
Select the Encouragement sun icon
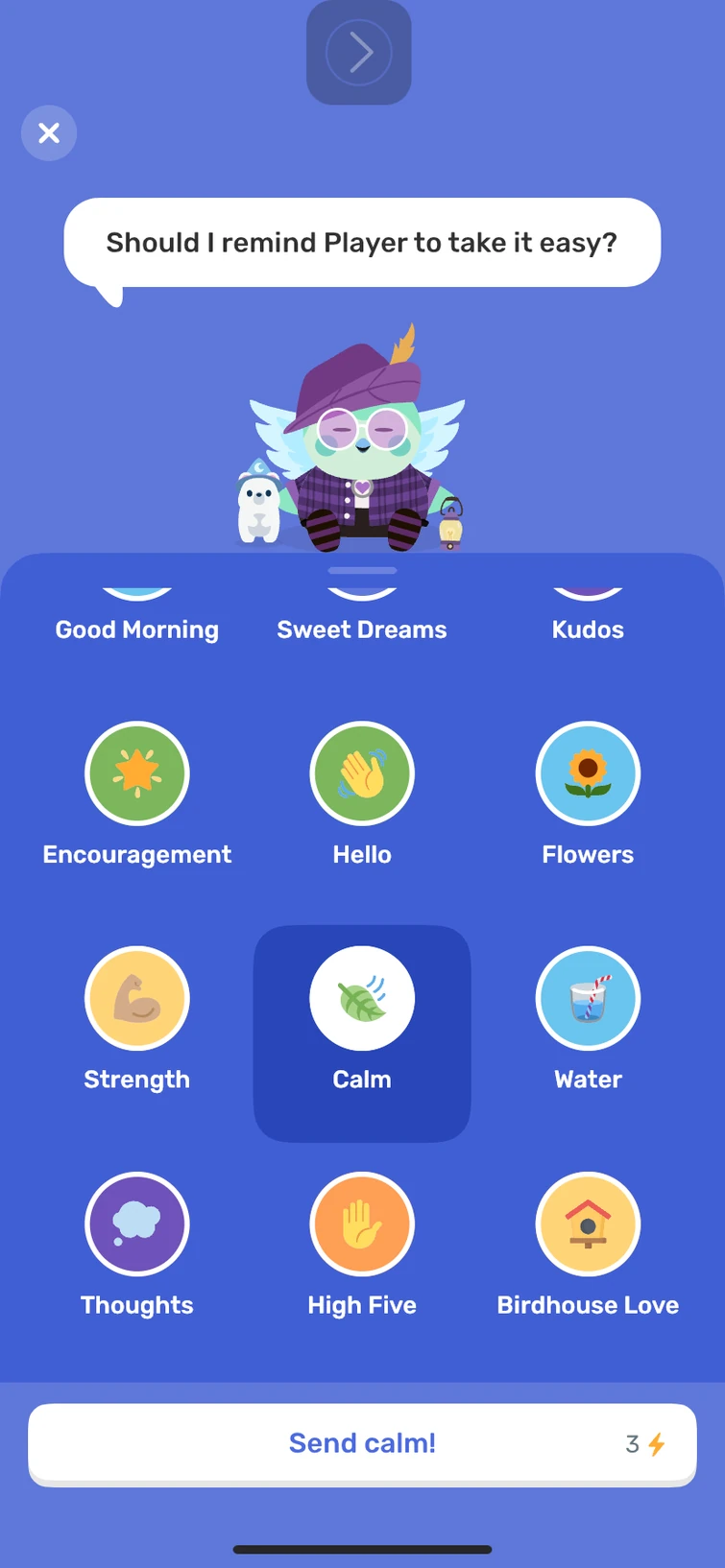click(137, 773)
